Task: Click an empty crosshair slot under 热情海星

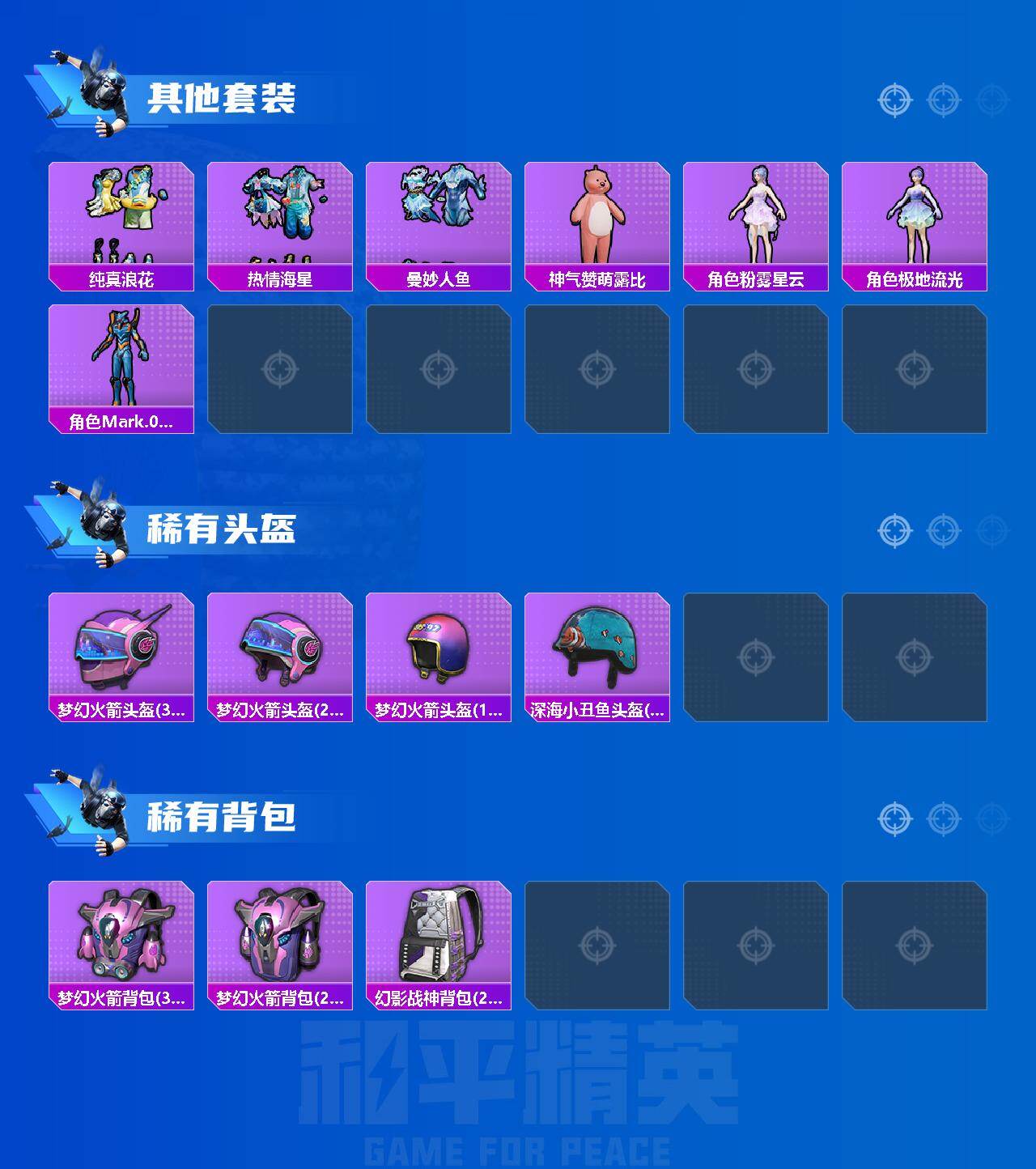Action: pos(279,368)
